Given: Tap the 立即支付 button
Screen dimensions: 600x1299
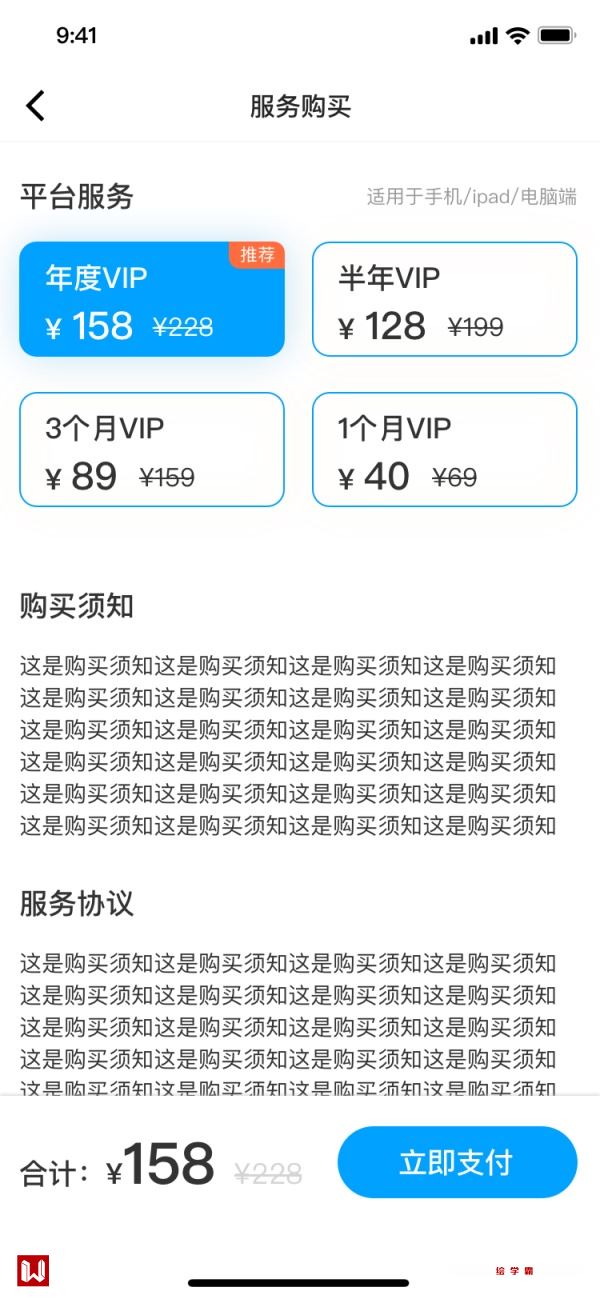Looking at the screenshot, I should point(457,1162).
